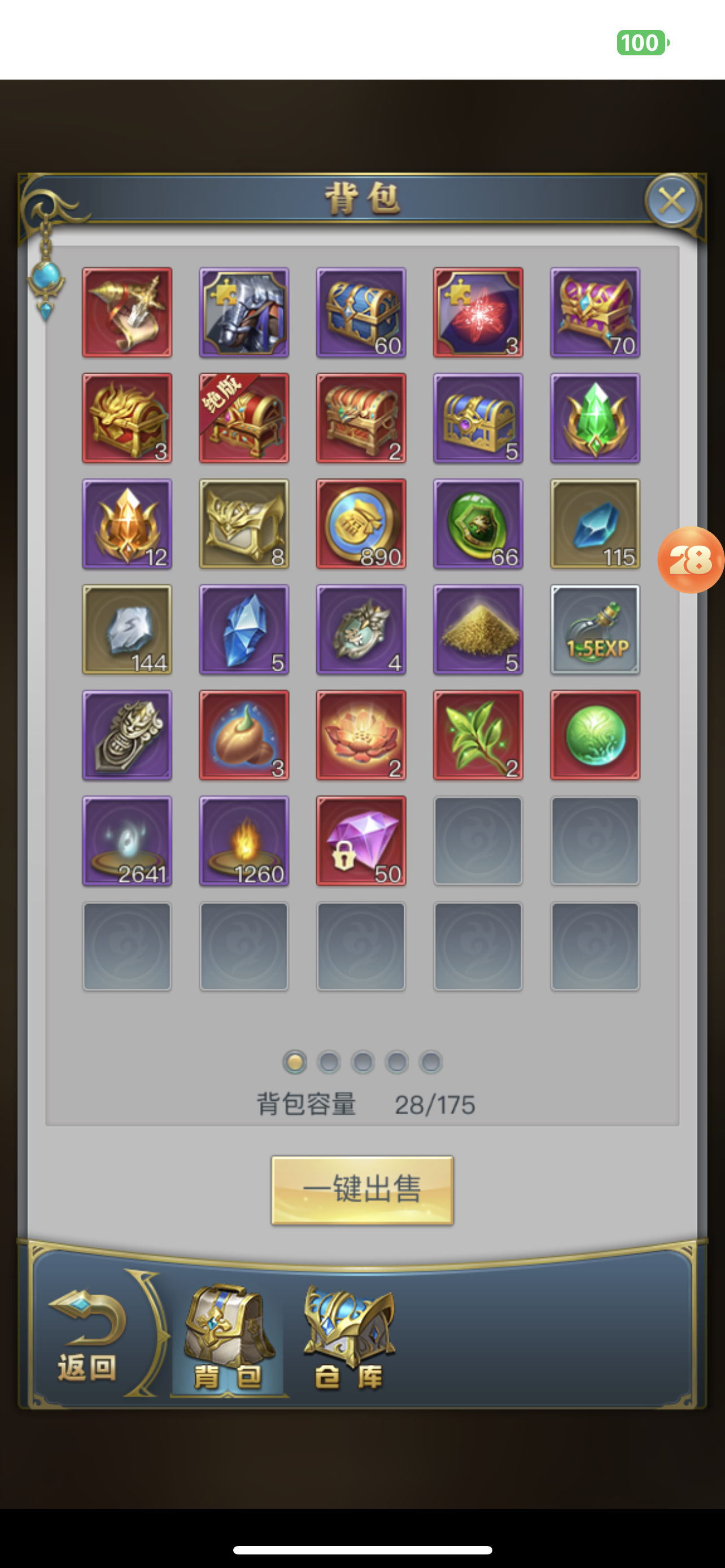725x1568 pixels.
Task: Open the green emblem item with 66
Action: coord(478,524)
